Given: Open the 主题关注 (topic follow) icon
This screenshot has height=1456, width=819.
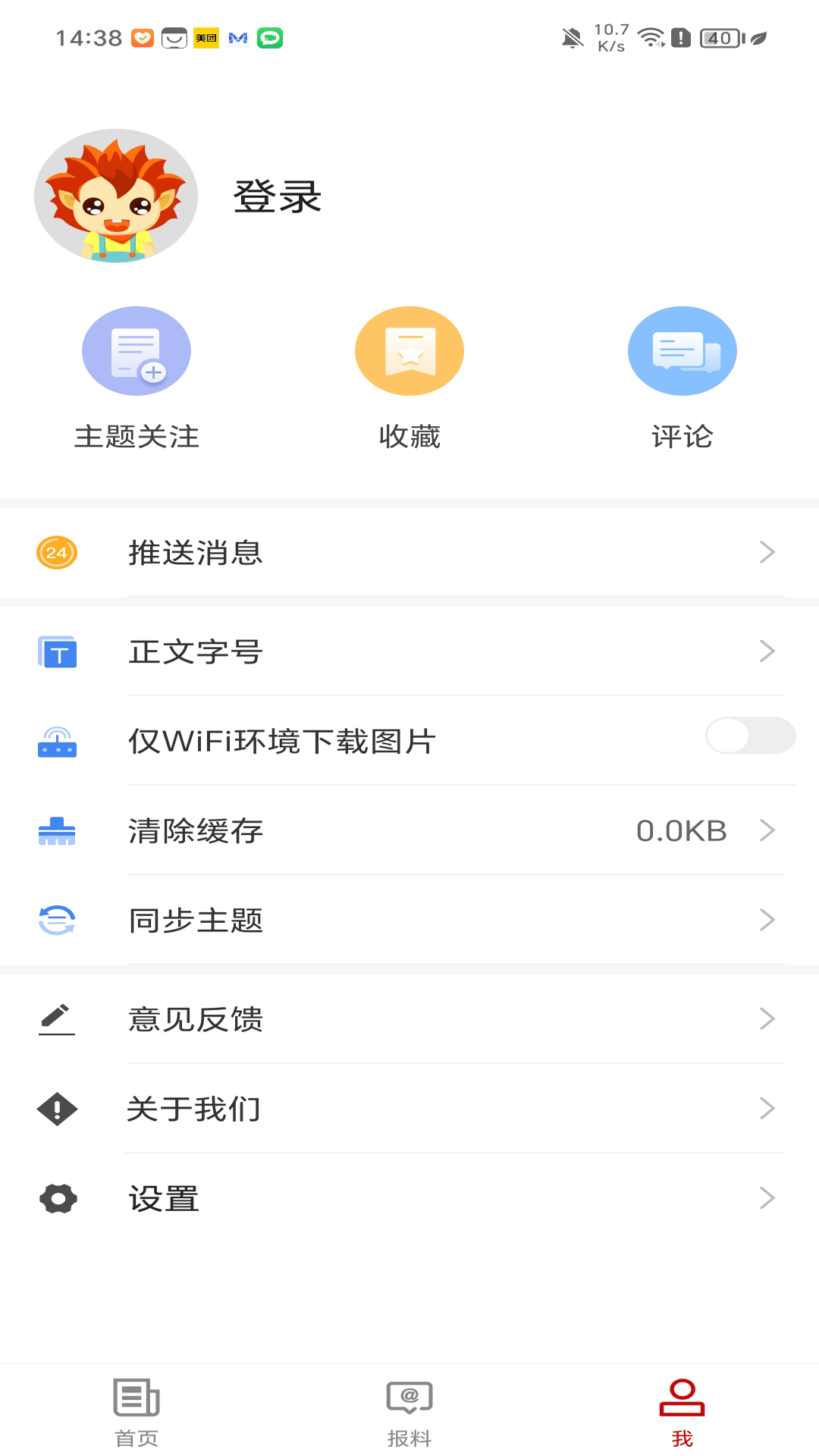Looking at the screenshot, I should (136, 350).
